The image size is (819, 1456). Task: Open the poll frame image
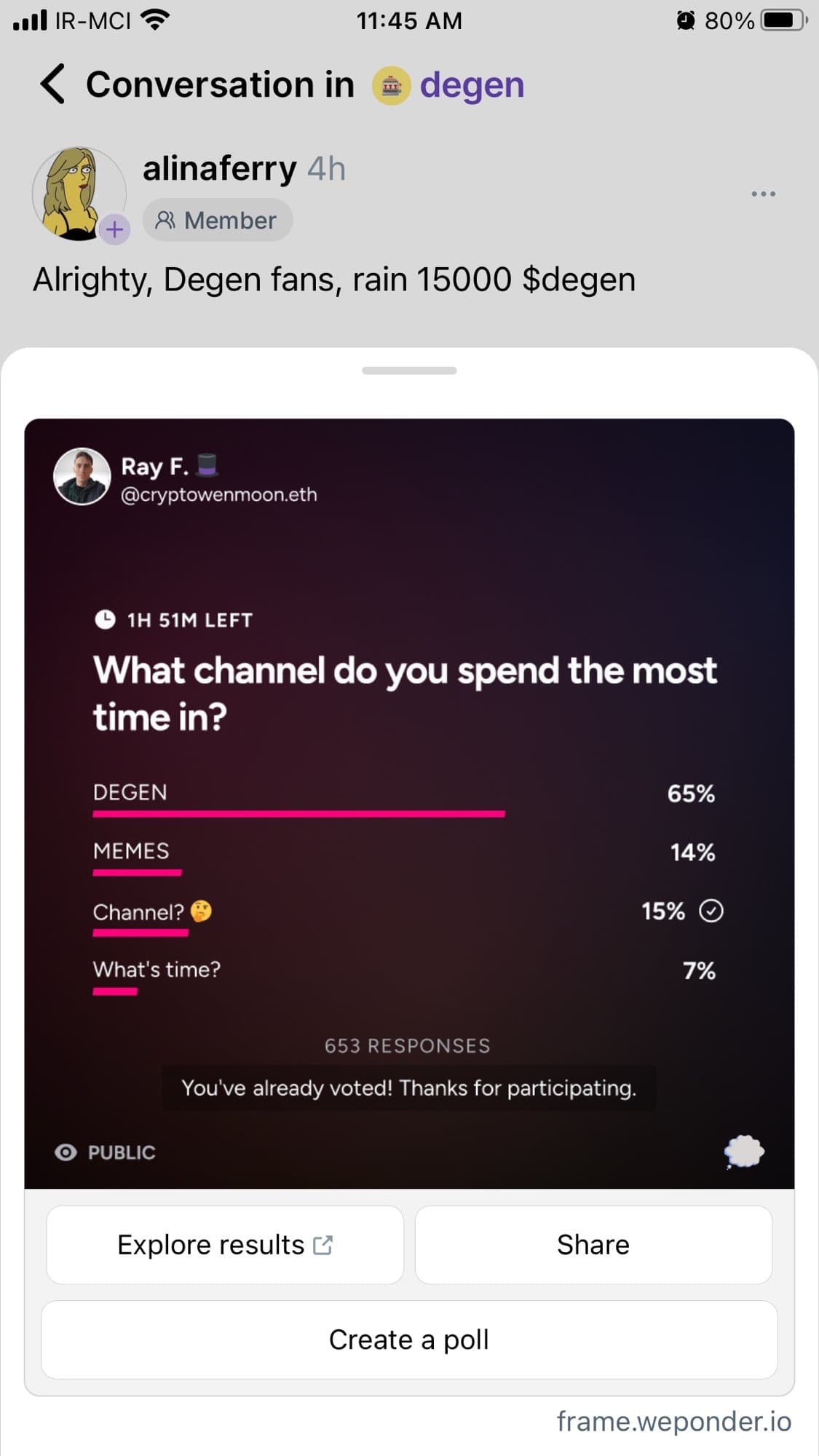point(409,803)
